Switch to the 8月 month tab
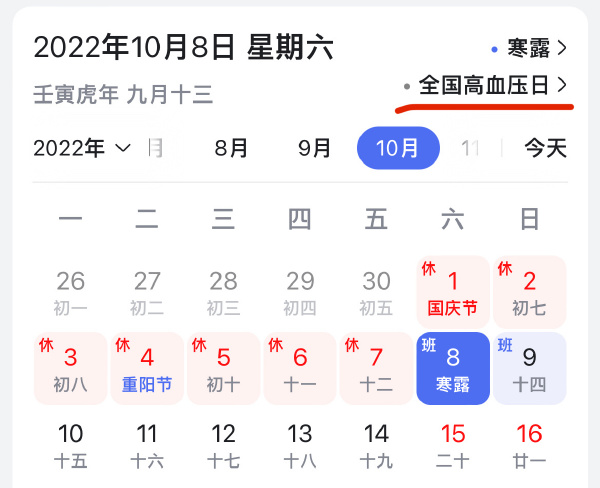Image resolution: width=600 pixels, height=488 pixels. tap(232, 149)
